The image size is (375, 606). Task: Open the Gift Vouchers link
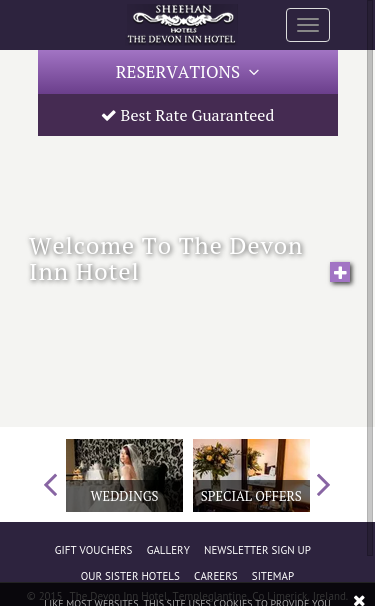click(x=93, y=550)
